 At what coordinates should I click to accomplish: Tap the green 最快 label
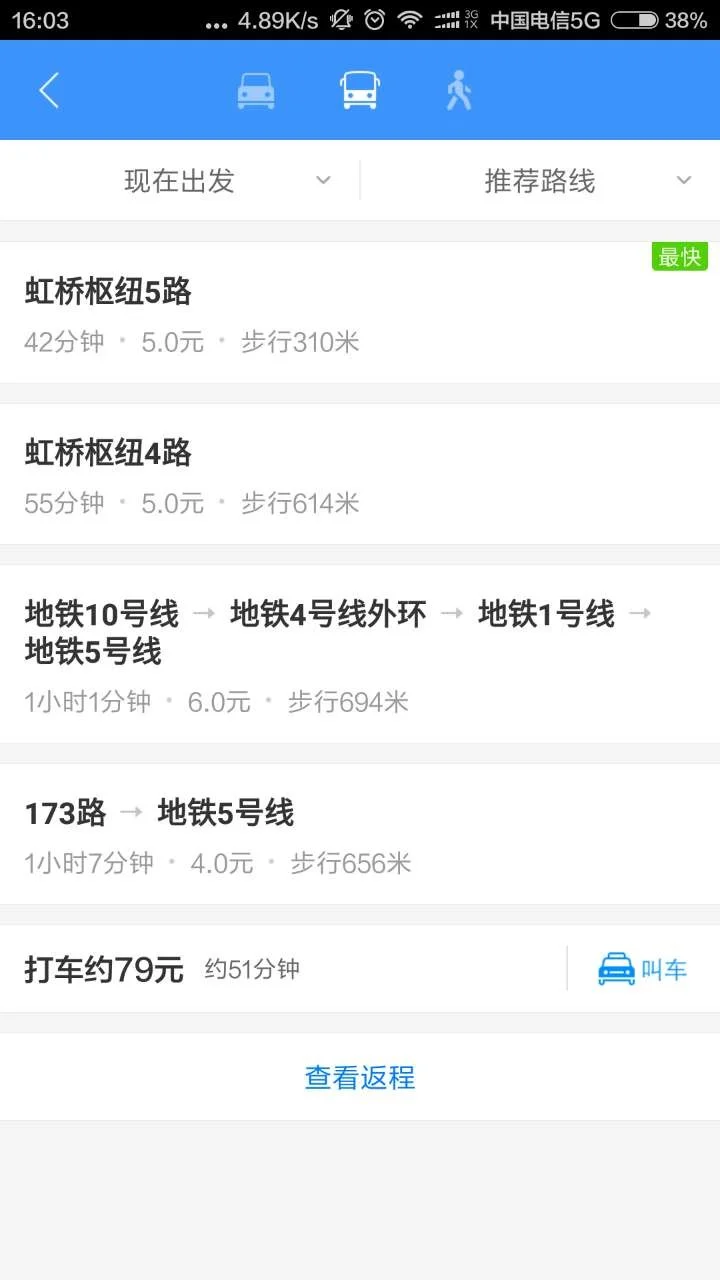pyautogui.click(x=680, y=256)
